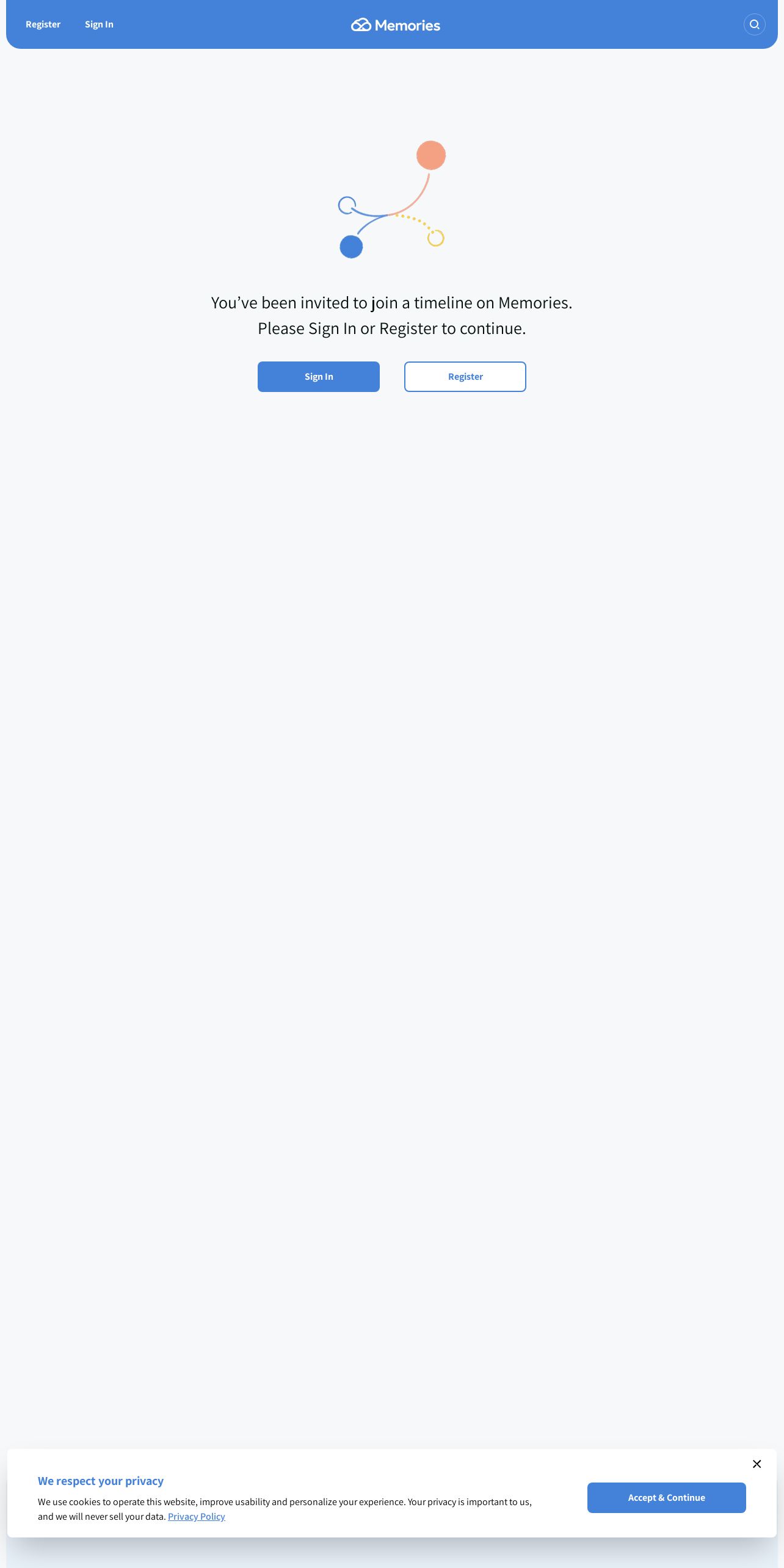Image resolution: width=784 pixels, height=1568 pixels.
Task: Go to Memories home via logo
Action: (396, 25)
